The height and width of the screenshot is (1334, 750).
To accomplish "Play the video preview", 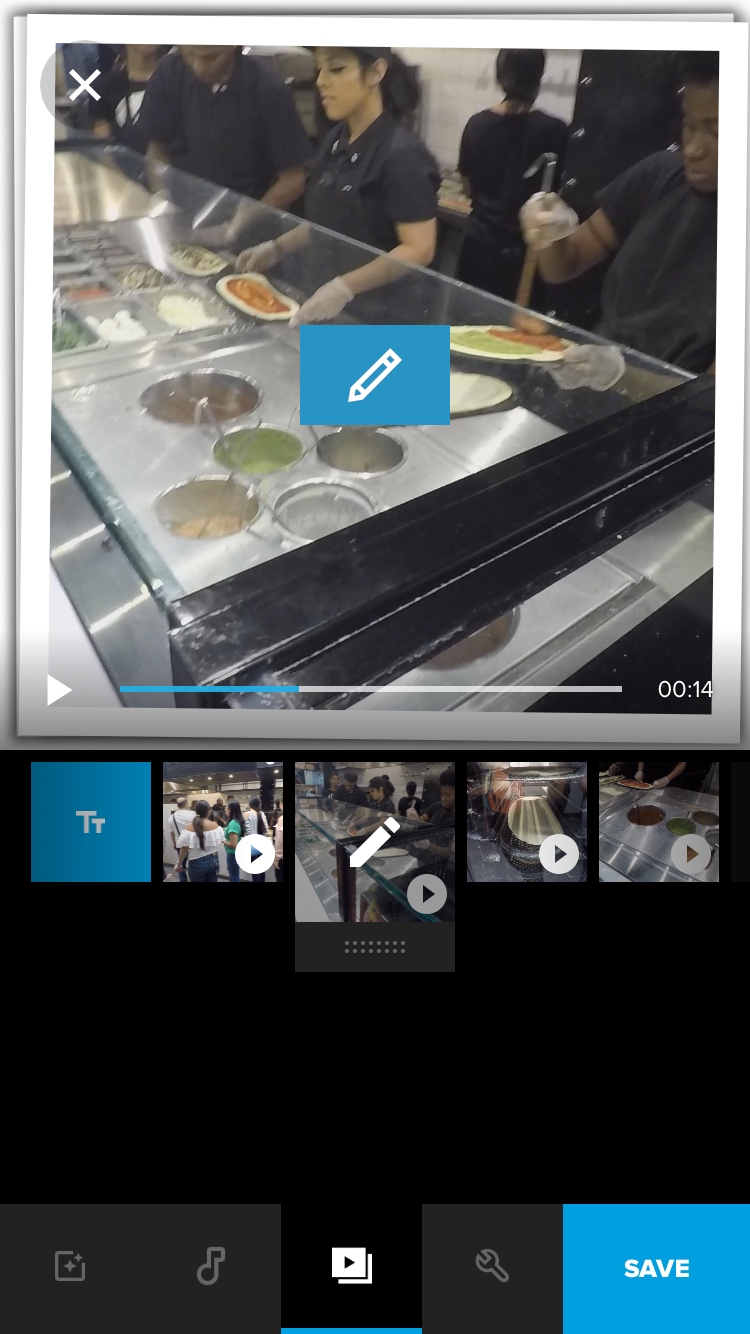I will 60,689.
